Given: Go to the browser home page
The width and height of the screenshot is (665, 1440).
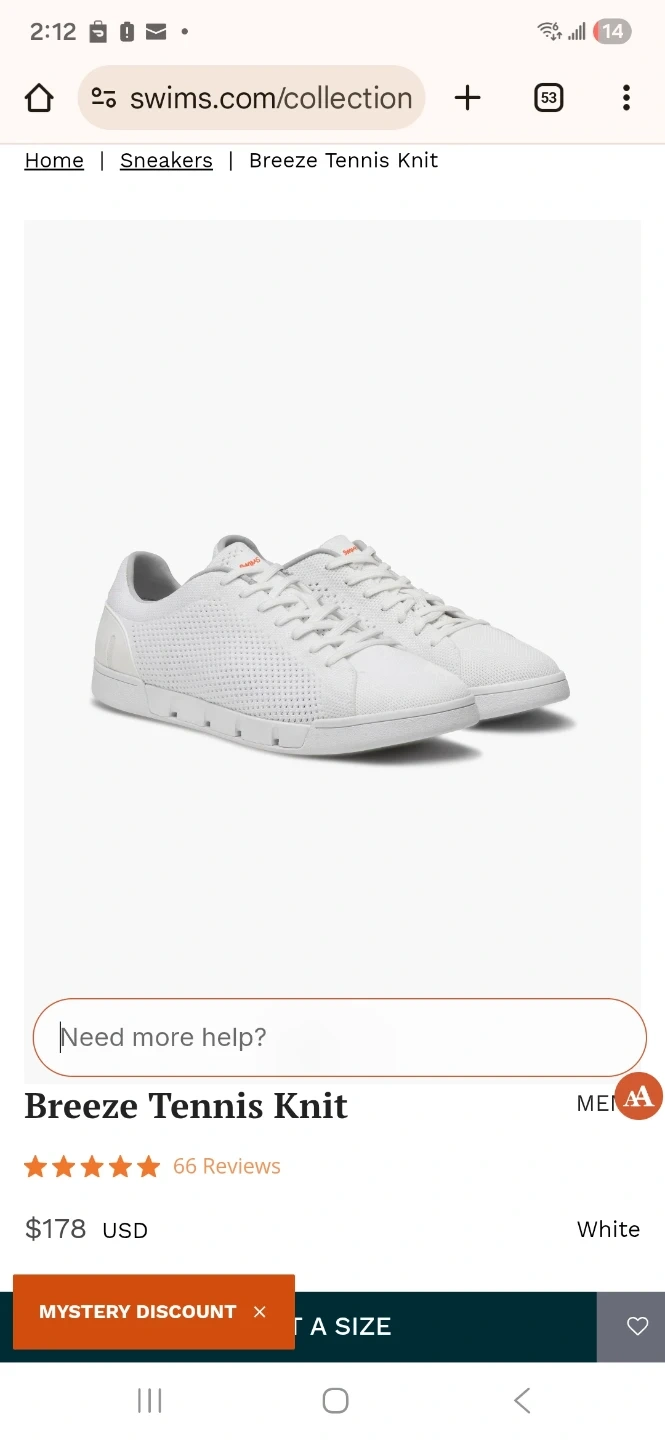Looking at the screenshot, I should (x=39, y=98).
